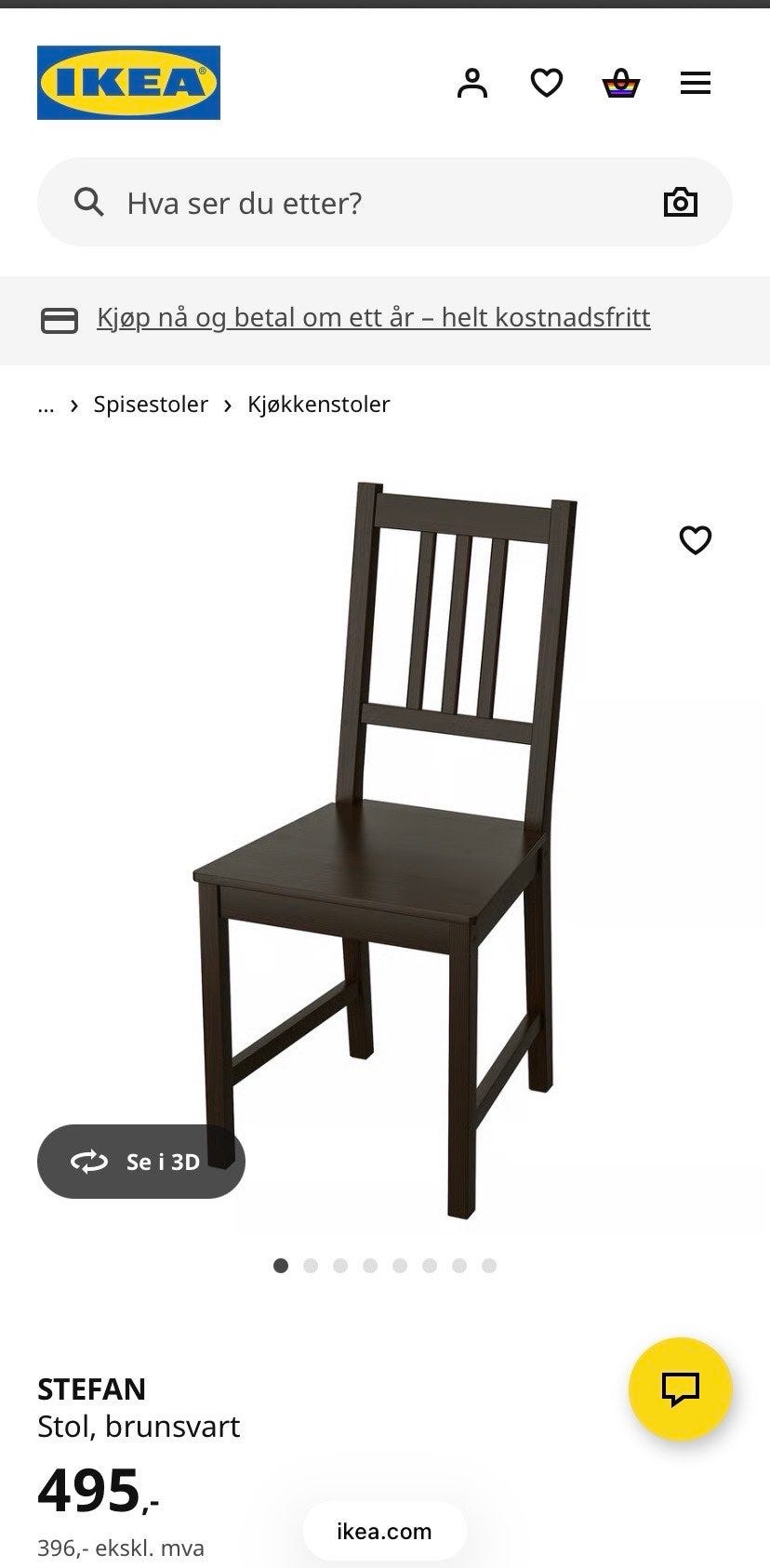This screenshot has height=1568, width=770.
Task: View the chair with 'Se i 3D'
Action: tap(141, 1162)
